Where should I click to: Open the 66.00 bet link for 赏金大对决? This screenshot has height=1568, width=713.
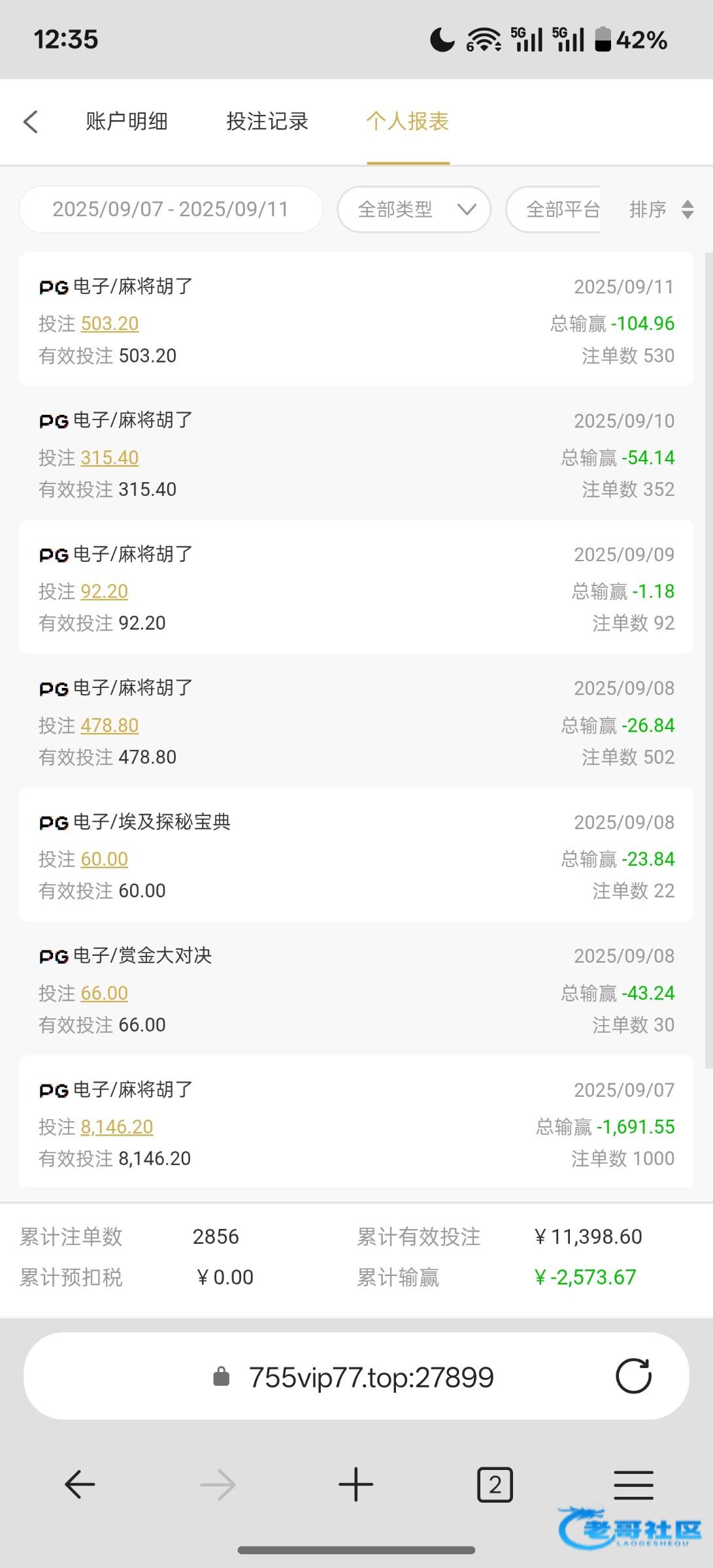pos(105,993)
